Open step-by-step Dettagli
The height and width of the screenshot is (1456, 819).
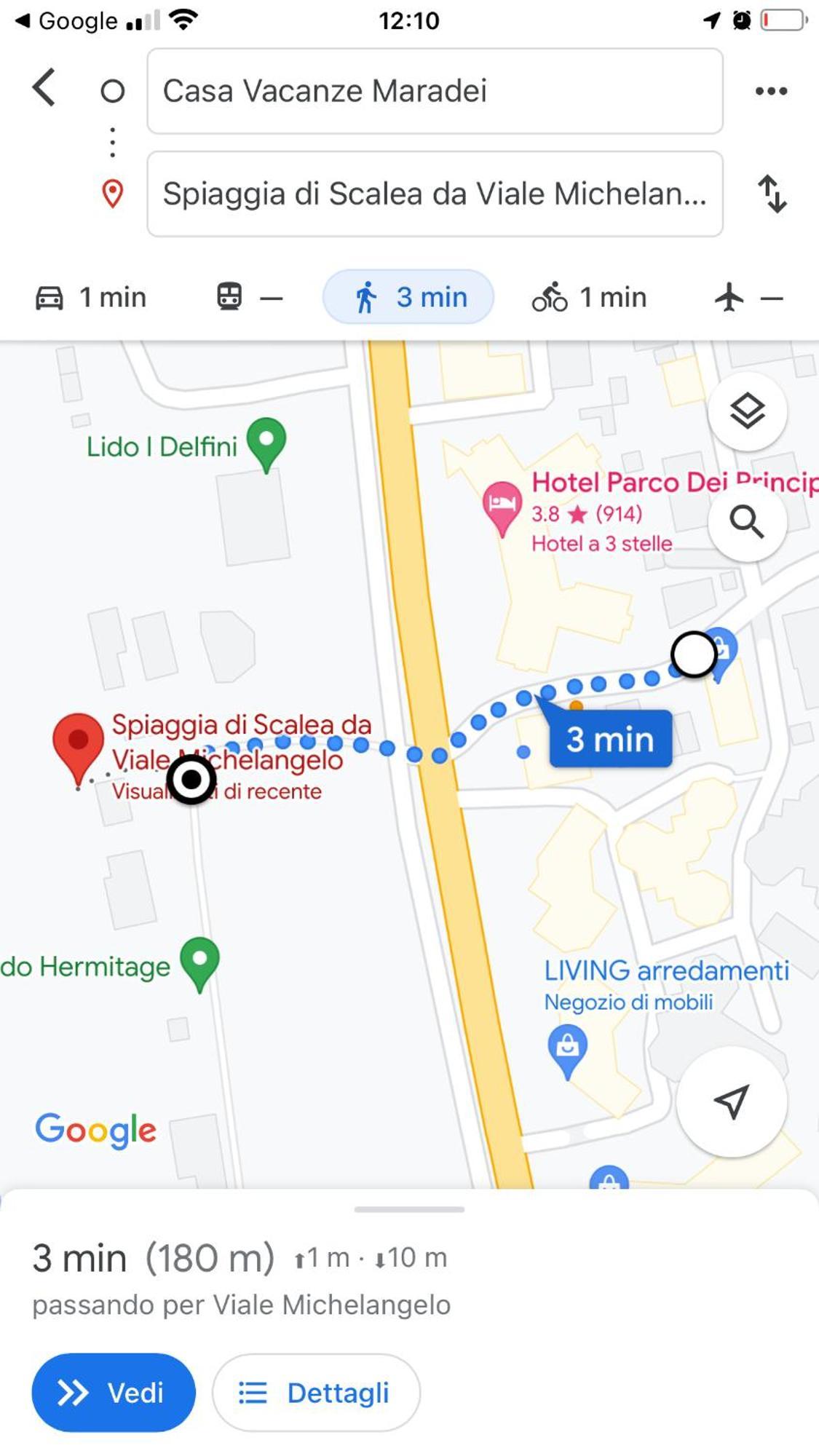coord(316,1393)
